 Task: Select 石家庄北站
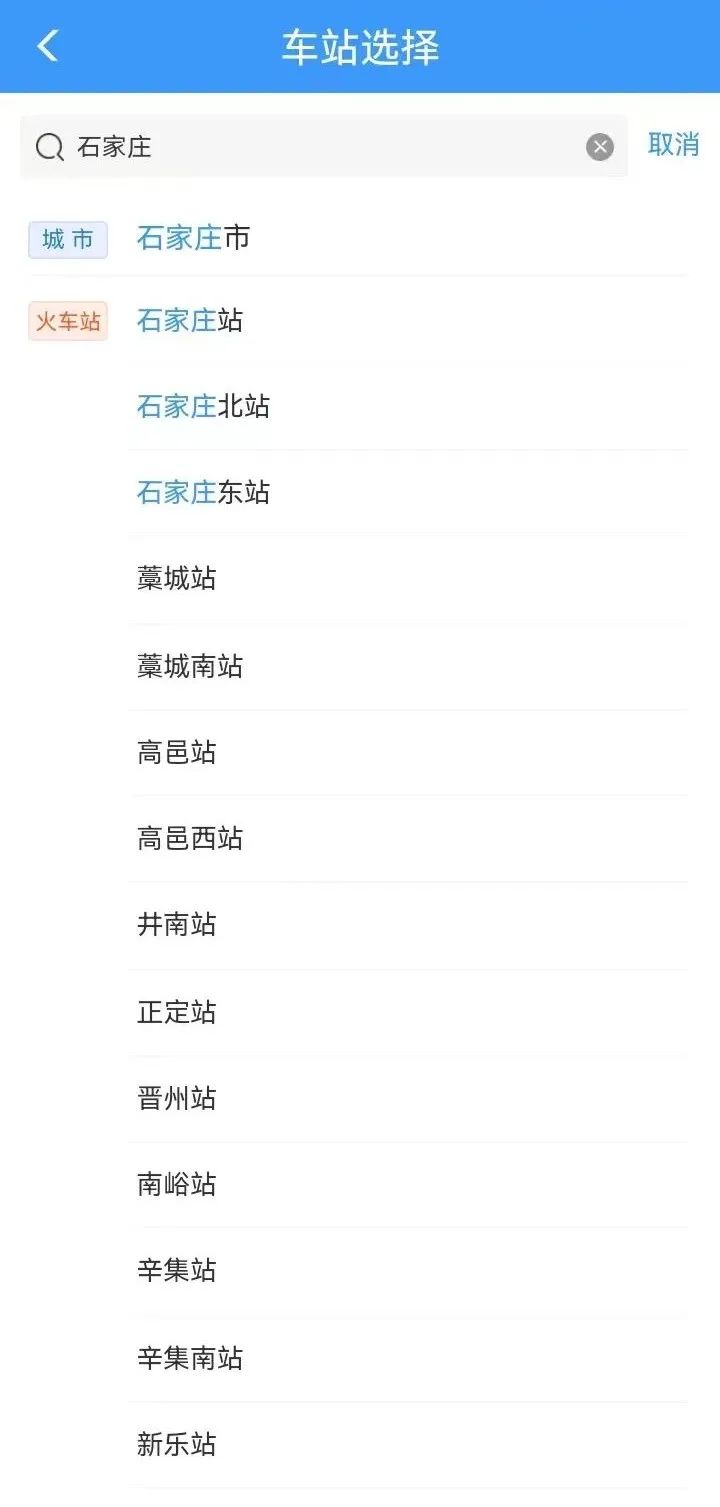[x=203, y=406]
